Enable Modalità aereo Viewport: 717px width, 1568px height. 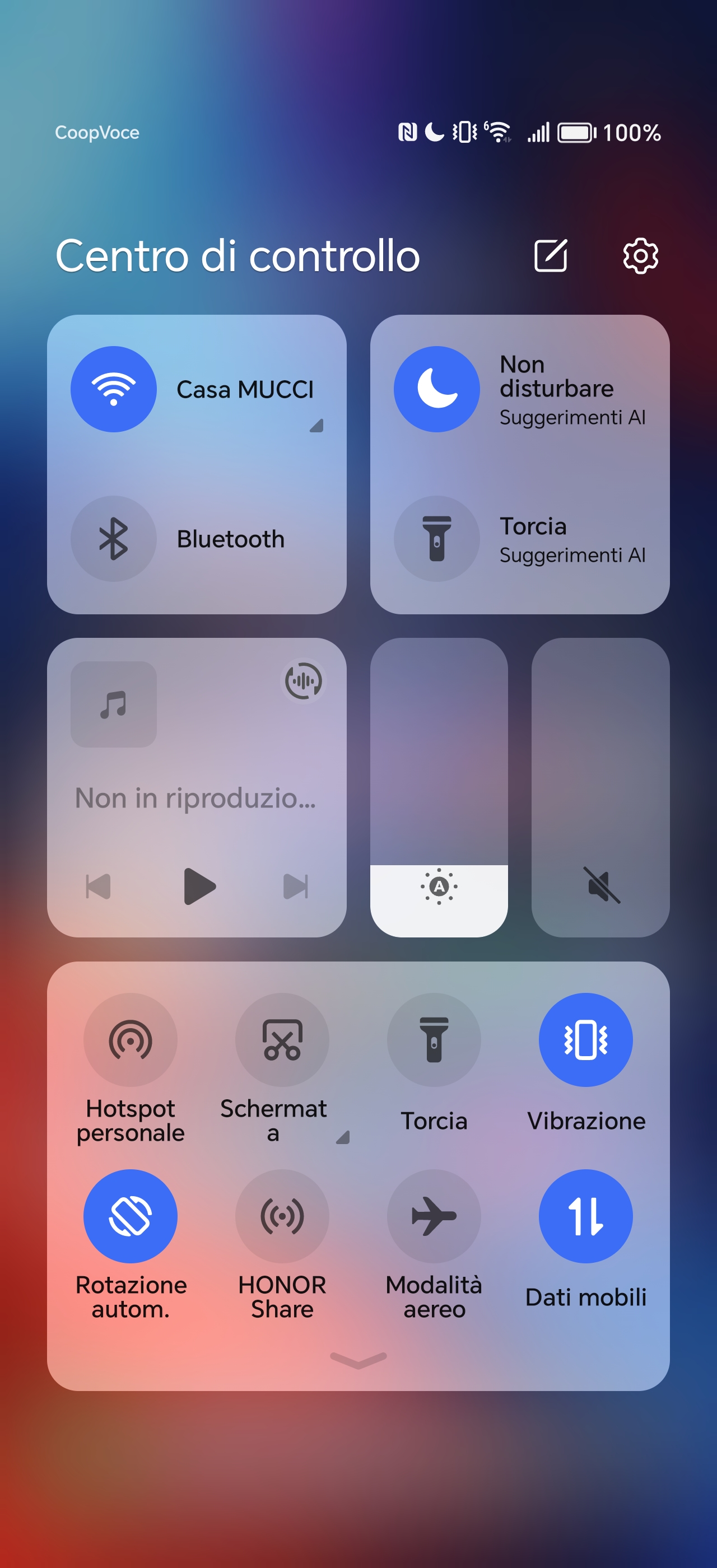pos(434,1216)
